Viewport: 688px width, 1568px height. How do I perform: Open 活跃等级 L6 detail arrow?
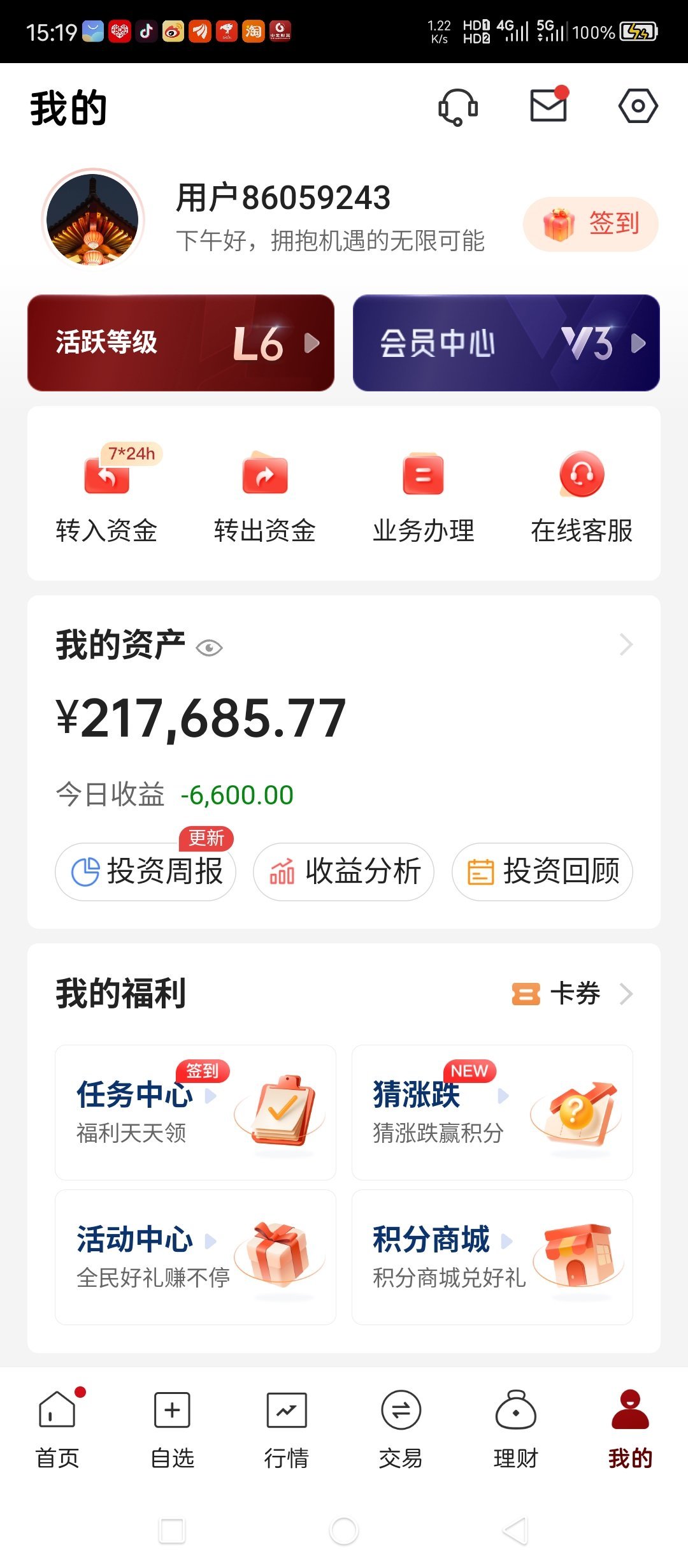tap(312, 343)
